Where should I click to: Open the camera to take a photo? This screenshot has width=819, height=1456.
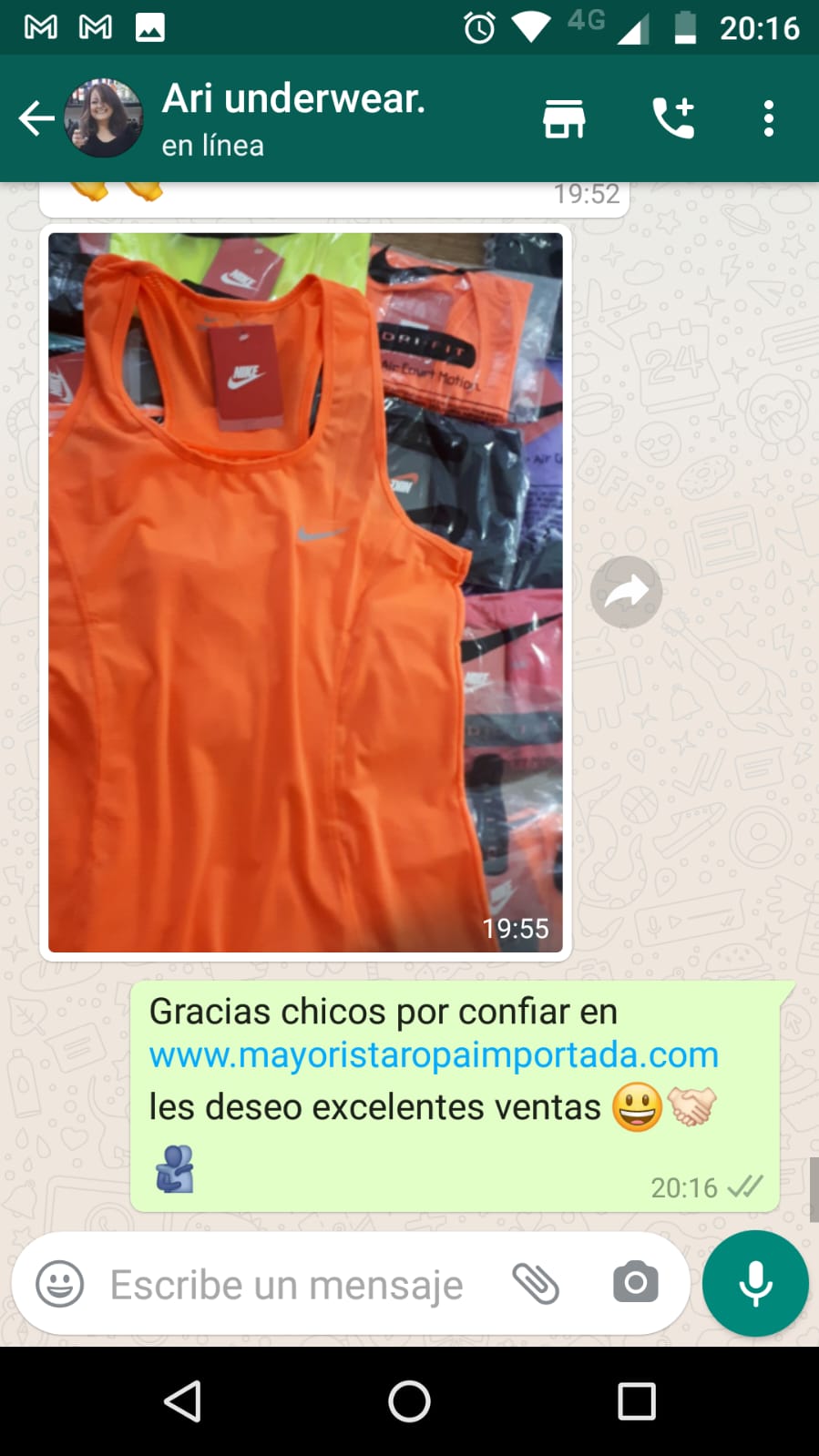pos(635,1283)
